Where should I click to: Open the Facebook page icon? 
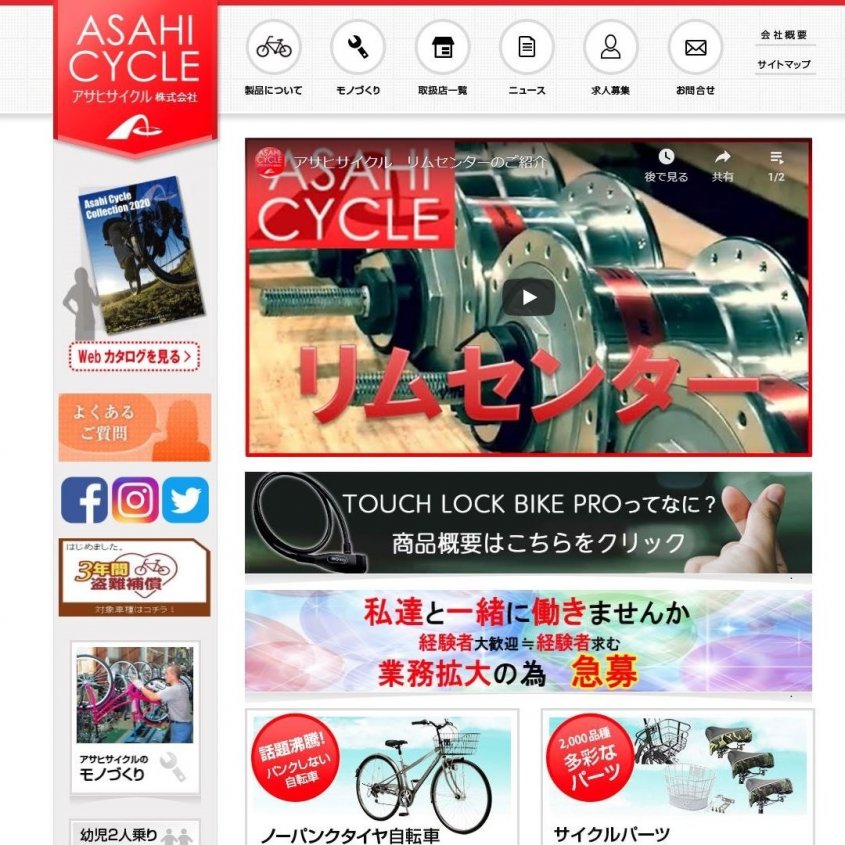click(x=84, y=500)
